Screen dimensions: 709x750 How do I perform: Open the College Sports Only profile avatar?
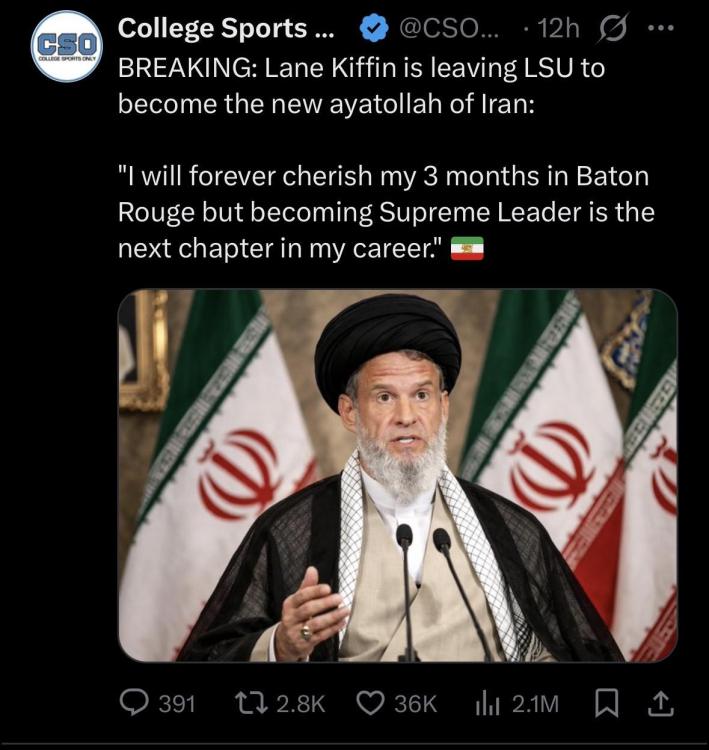[x=68, y=46]
